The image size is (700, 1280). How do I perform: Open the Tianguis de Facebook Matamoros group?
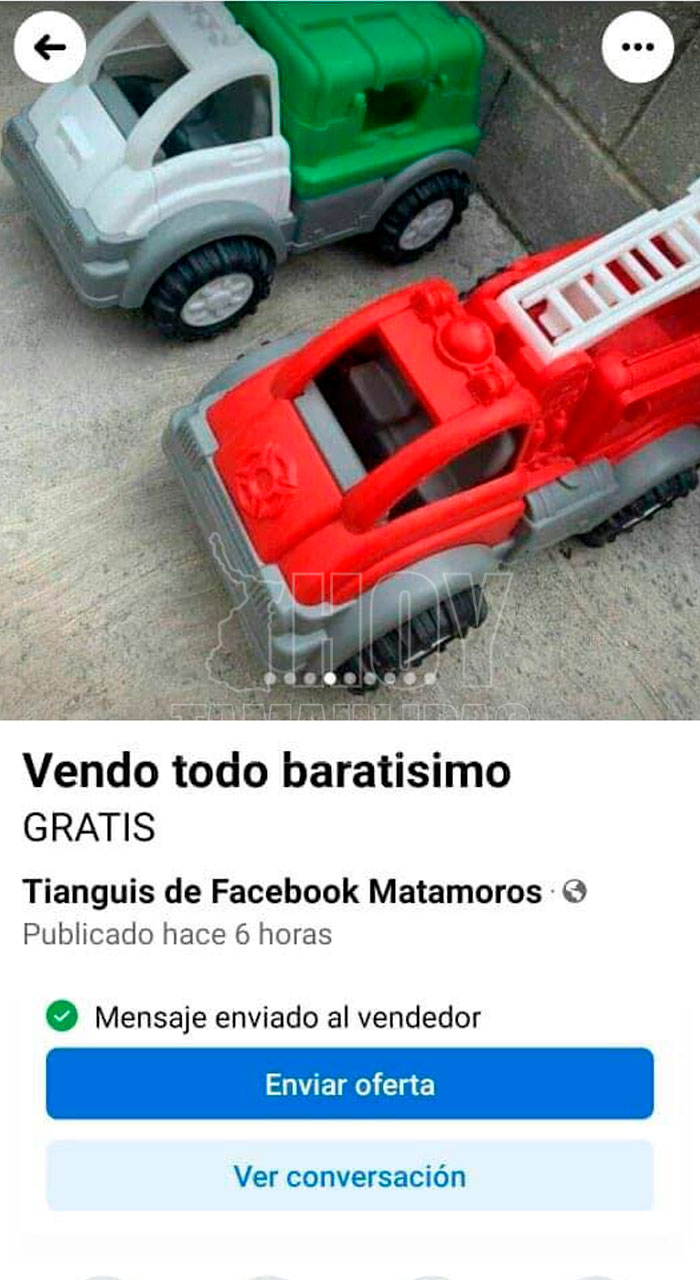click(x=282, y=891)
